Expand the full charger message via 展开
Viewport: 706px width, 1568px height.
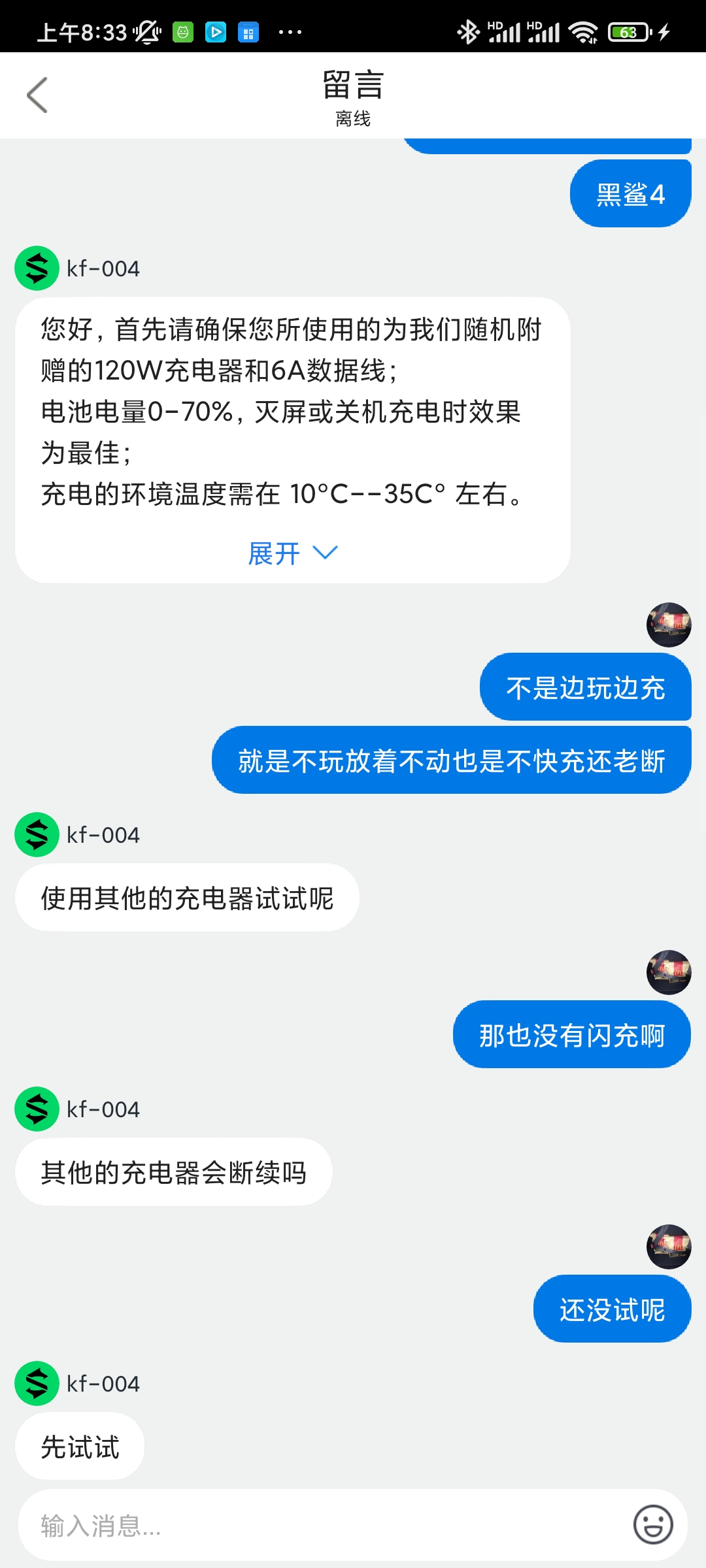pos(293,554)
